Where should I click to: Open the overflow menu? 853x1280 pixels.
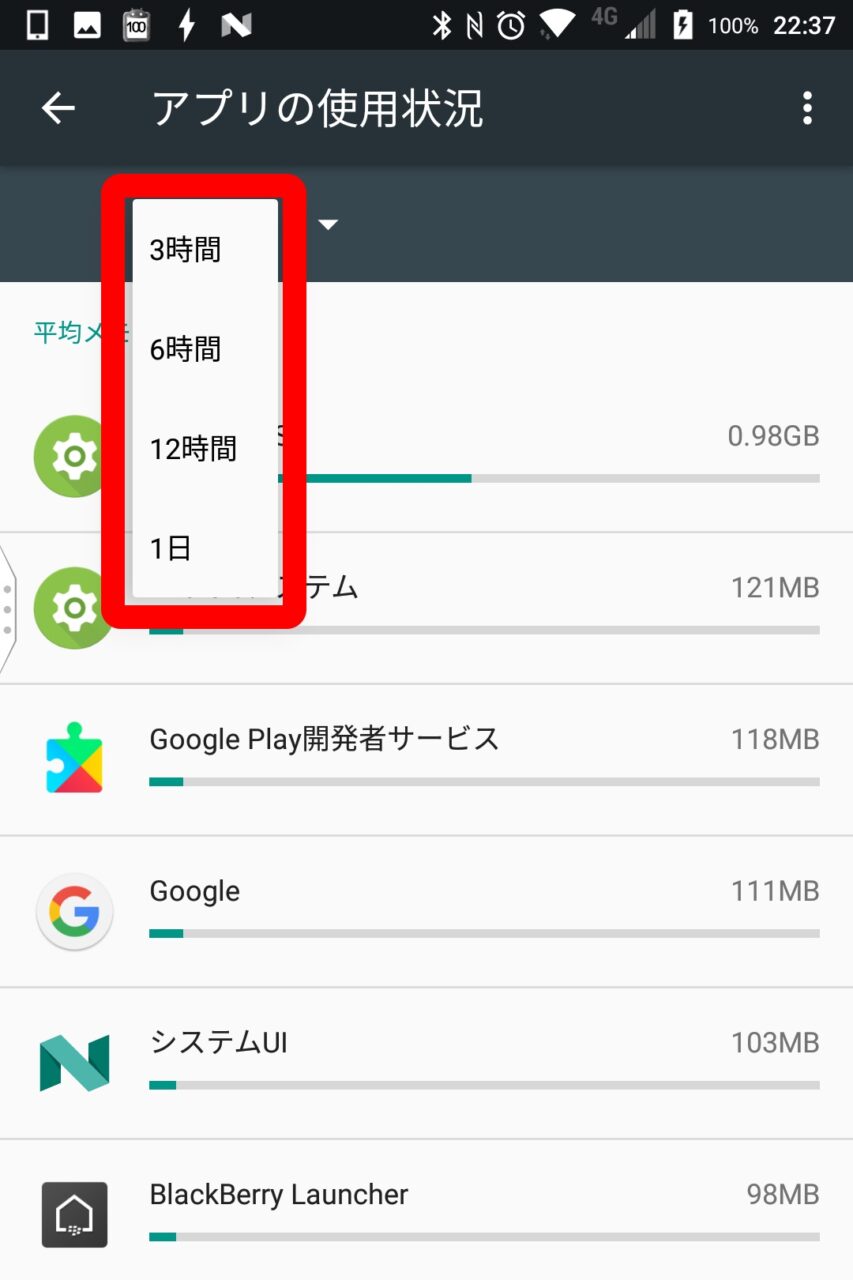pos(807,108)
